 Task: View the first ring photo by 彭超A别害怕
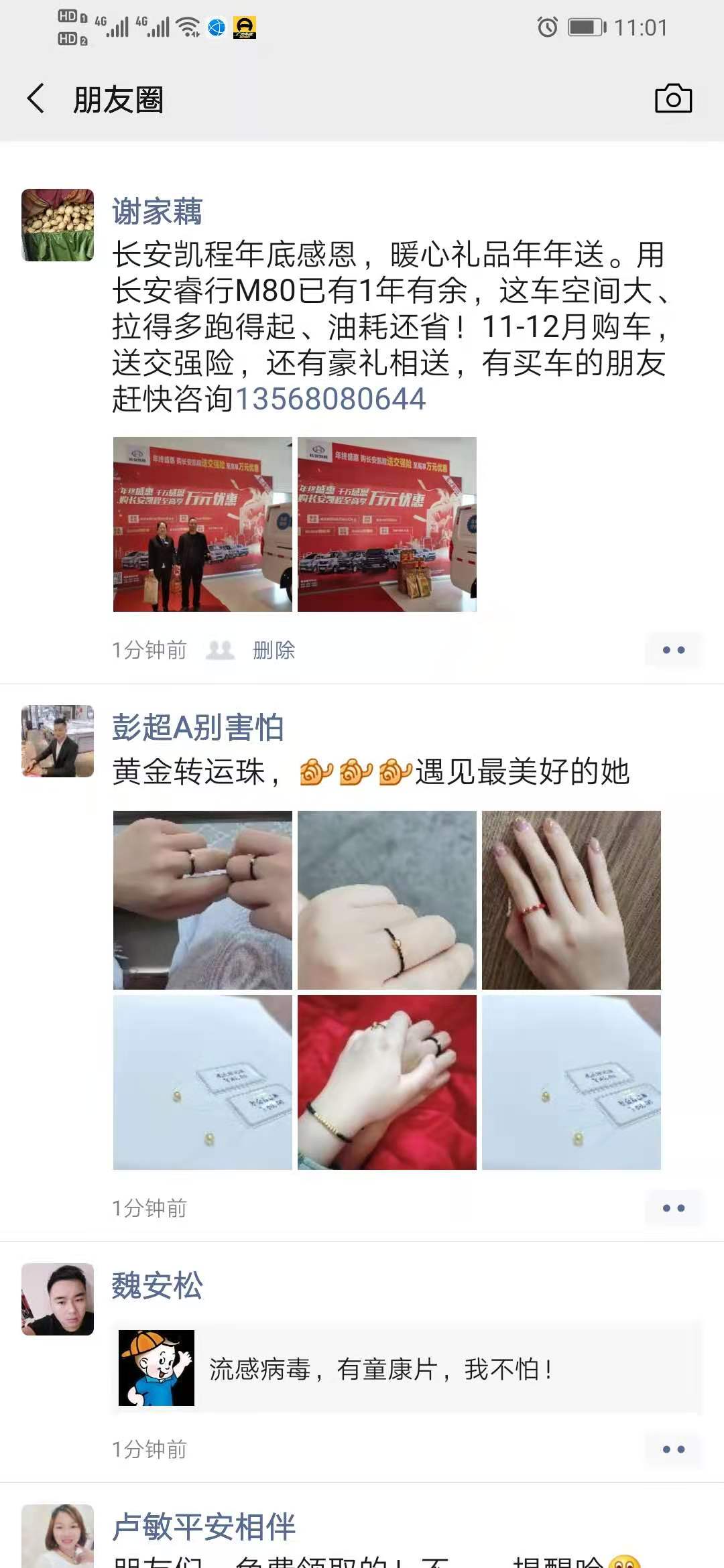[x=202, y=900]
